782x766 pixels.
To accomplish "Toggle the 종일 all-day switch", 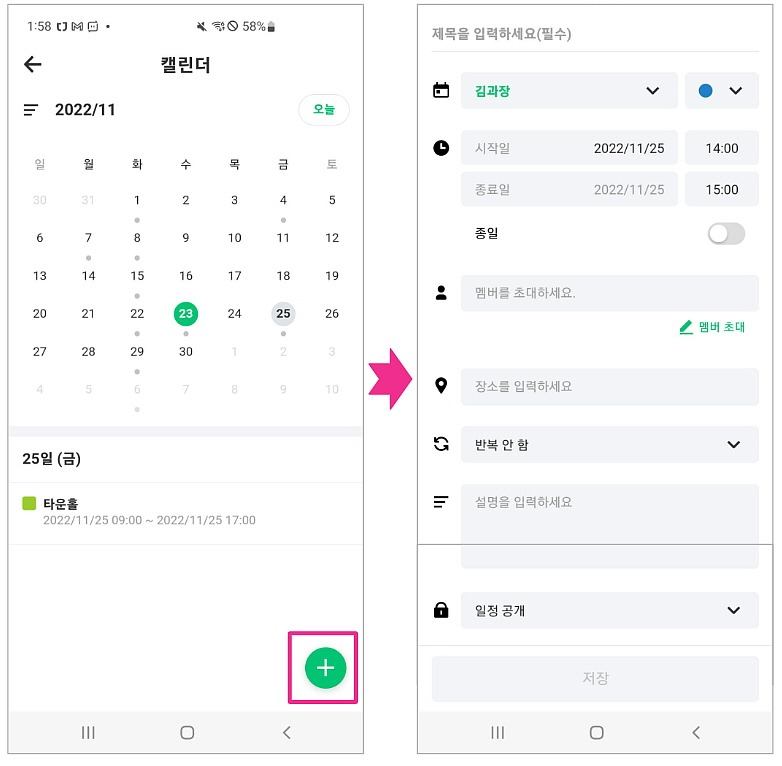I will [726, 233].
